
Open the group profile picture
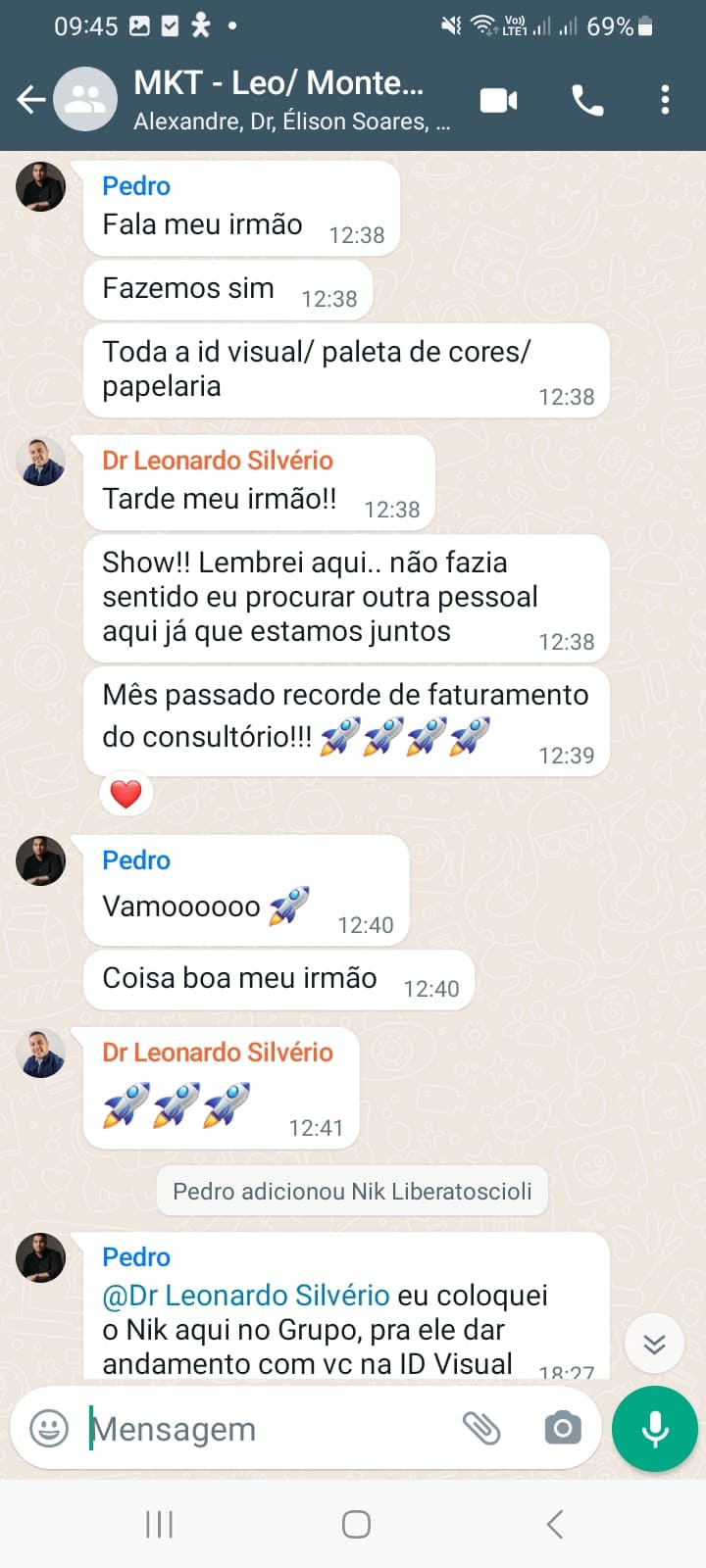pos(86,99)
